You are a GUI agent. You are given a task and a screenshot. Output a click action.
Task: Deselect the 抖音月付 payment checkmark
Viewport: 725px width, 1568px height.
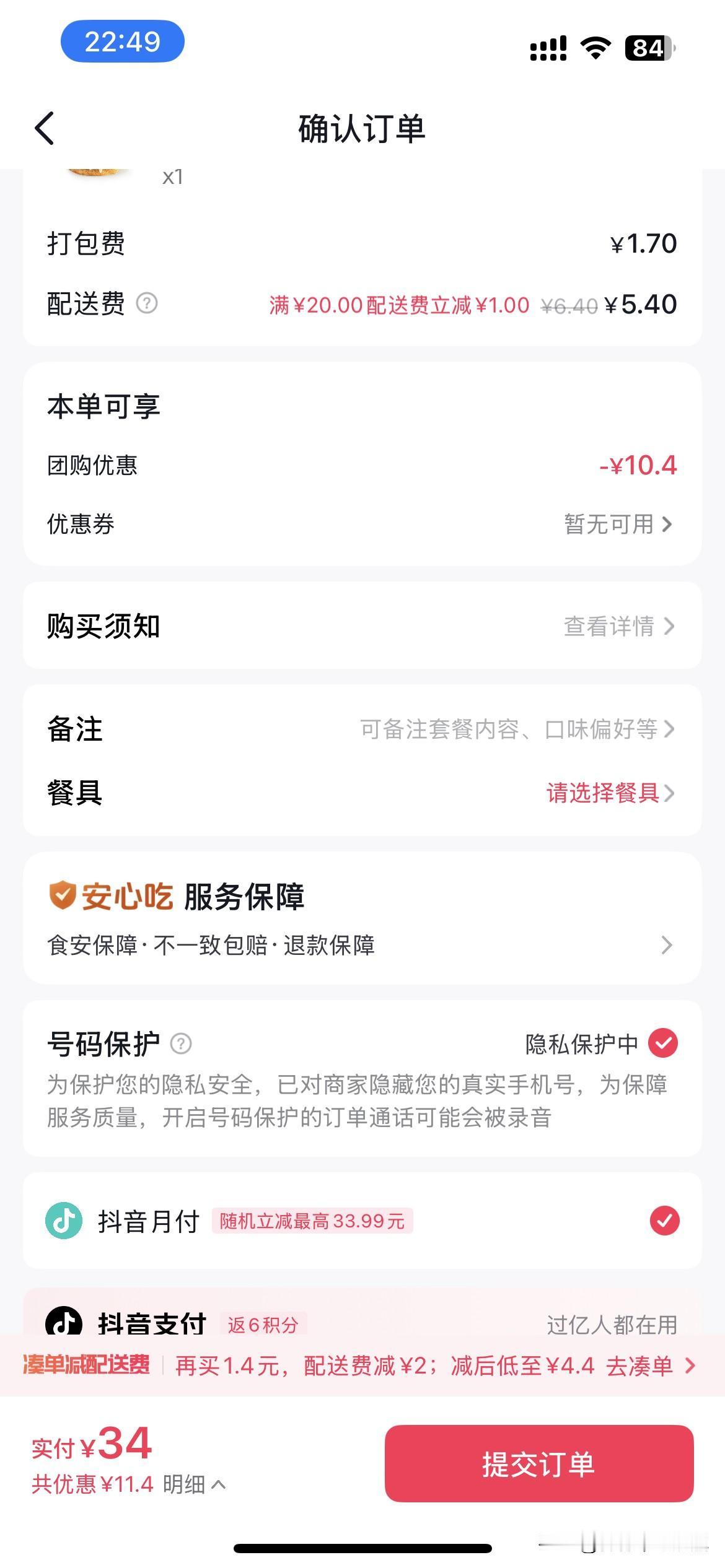[x=666, y=1221]
